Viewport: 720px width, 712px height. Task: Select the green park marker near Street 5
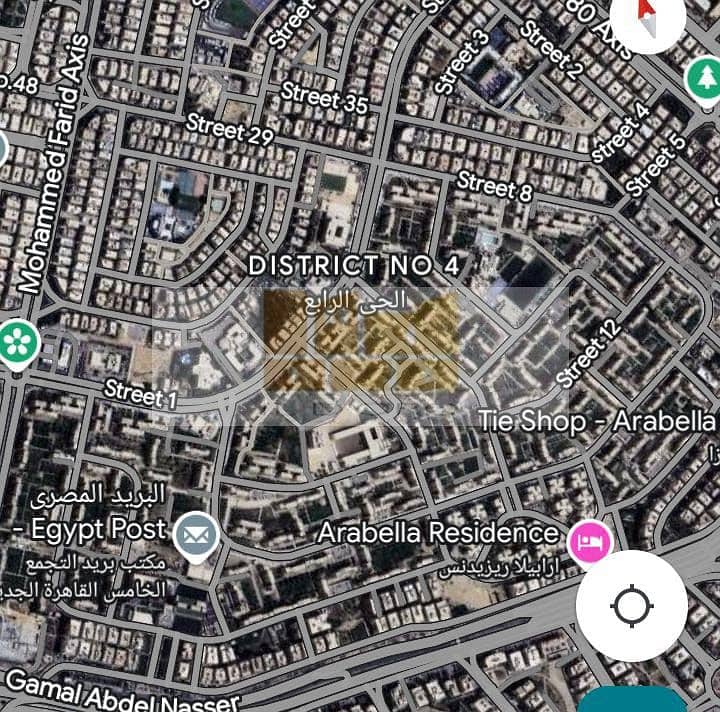(704, 78)
